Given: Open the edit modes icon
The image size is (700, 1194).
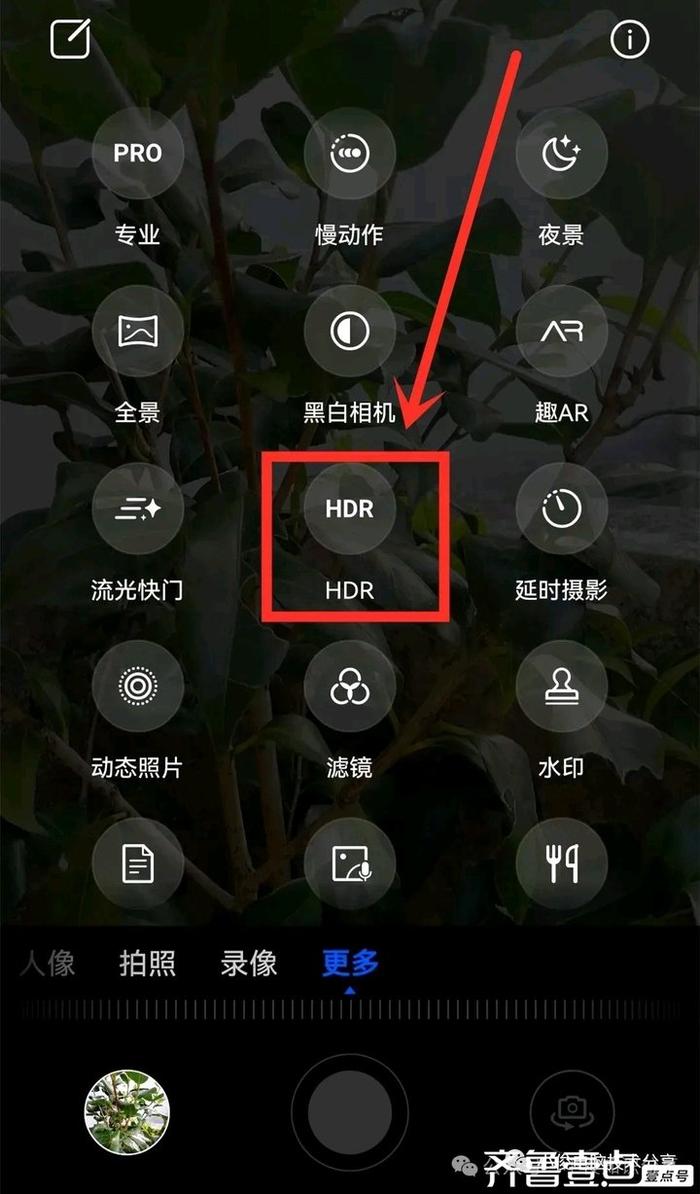Looking at the screenshot, I should click(x=71, y=39).
